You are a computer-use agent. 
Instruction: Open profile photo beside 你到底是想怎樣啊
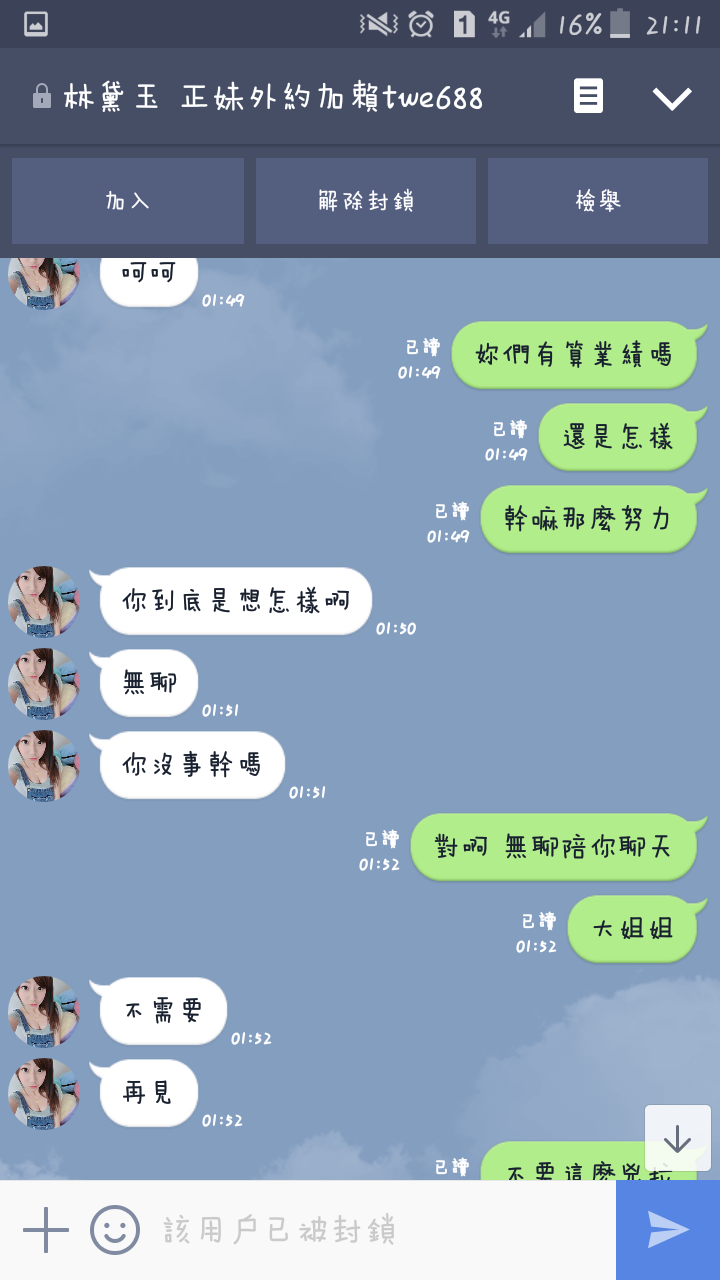(43, 601)
